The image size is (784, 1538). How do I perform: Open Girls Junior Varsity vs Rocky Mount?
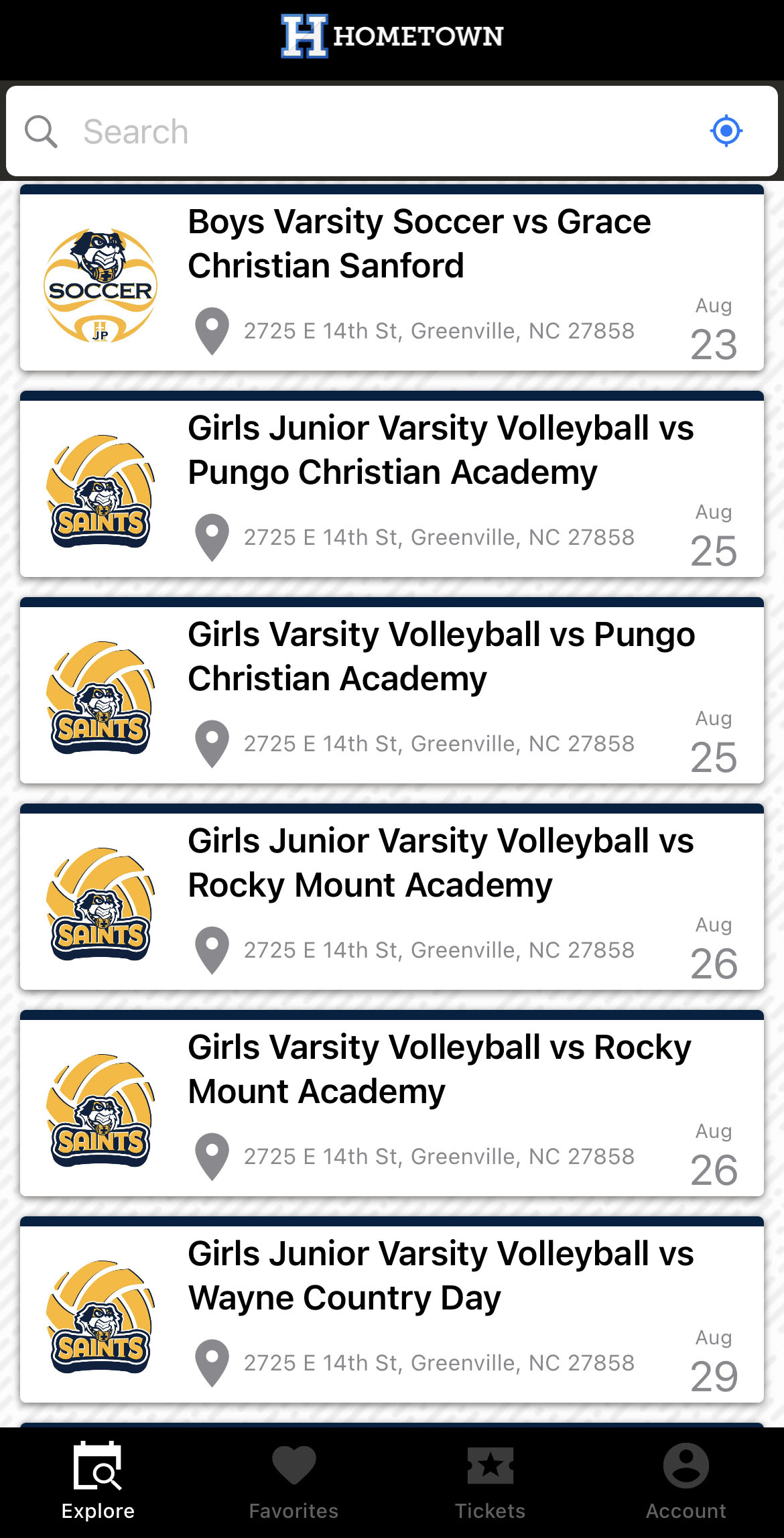(440, 863)
